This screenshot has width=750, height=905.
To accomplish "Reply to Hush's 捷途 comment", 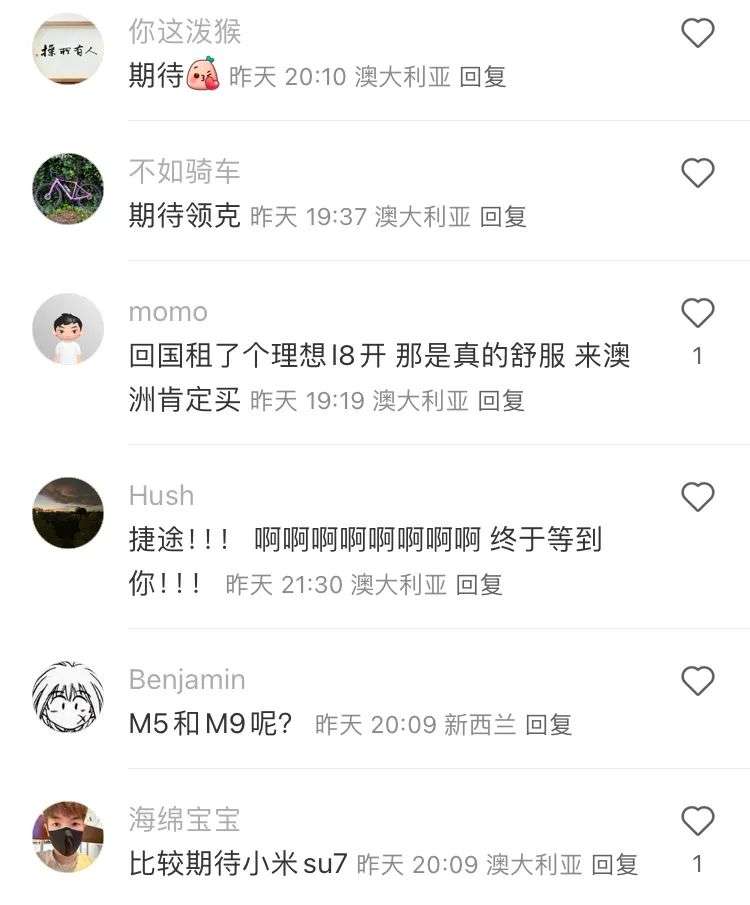I will click(x=479, y=585).
